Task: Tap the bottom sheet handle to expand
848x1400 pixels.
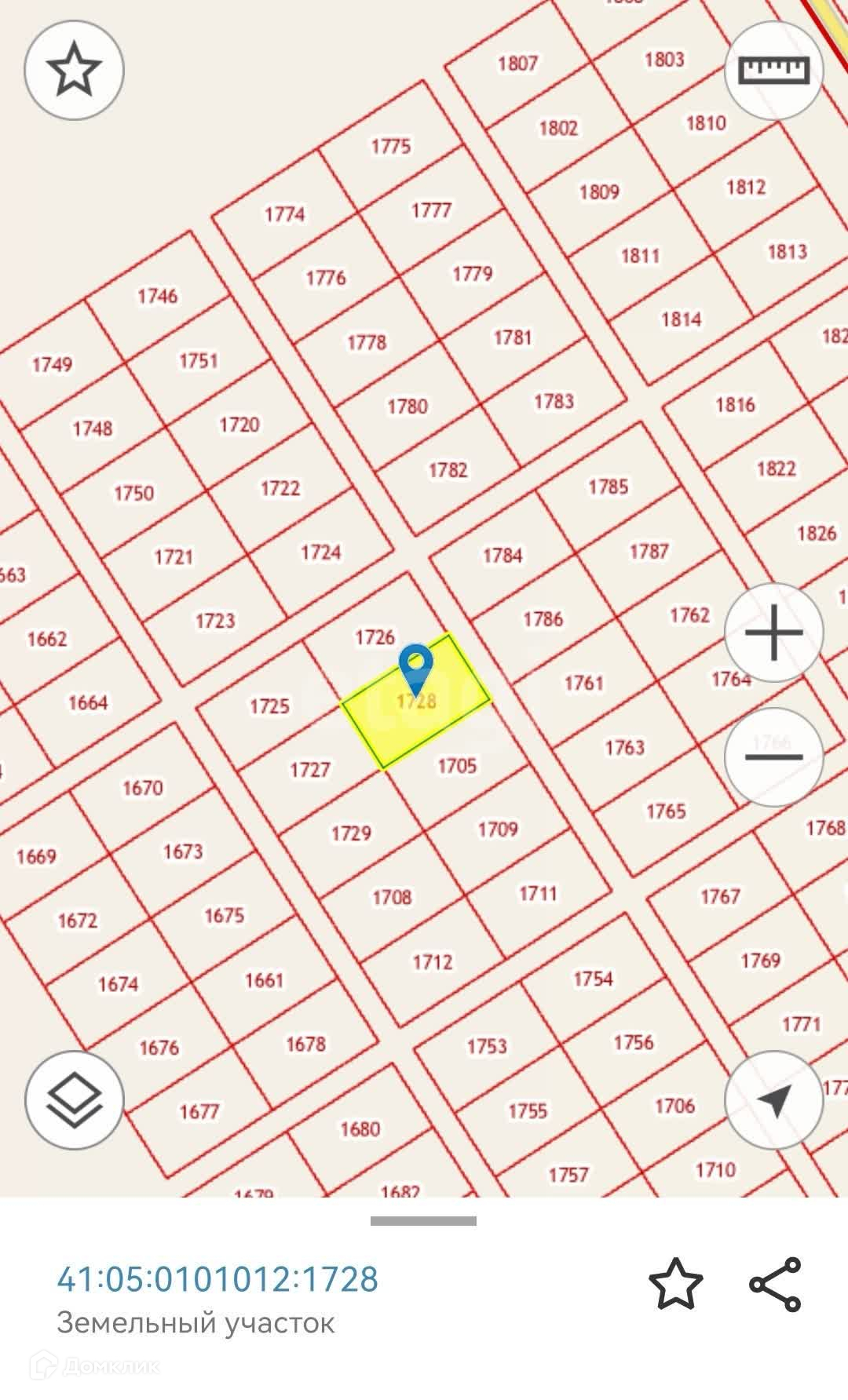Action: [x=423, y=1221]
